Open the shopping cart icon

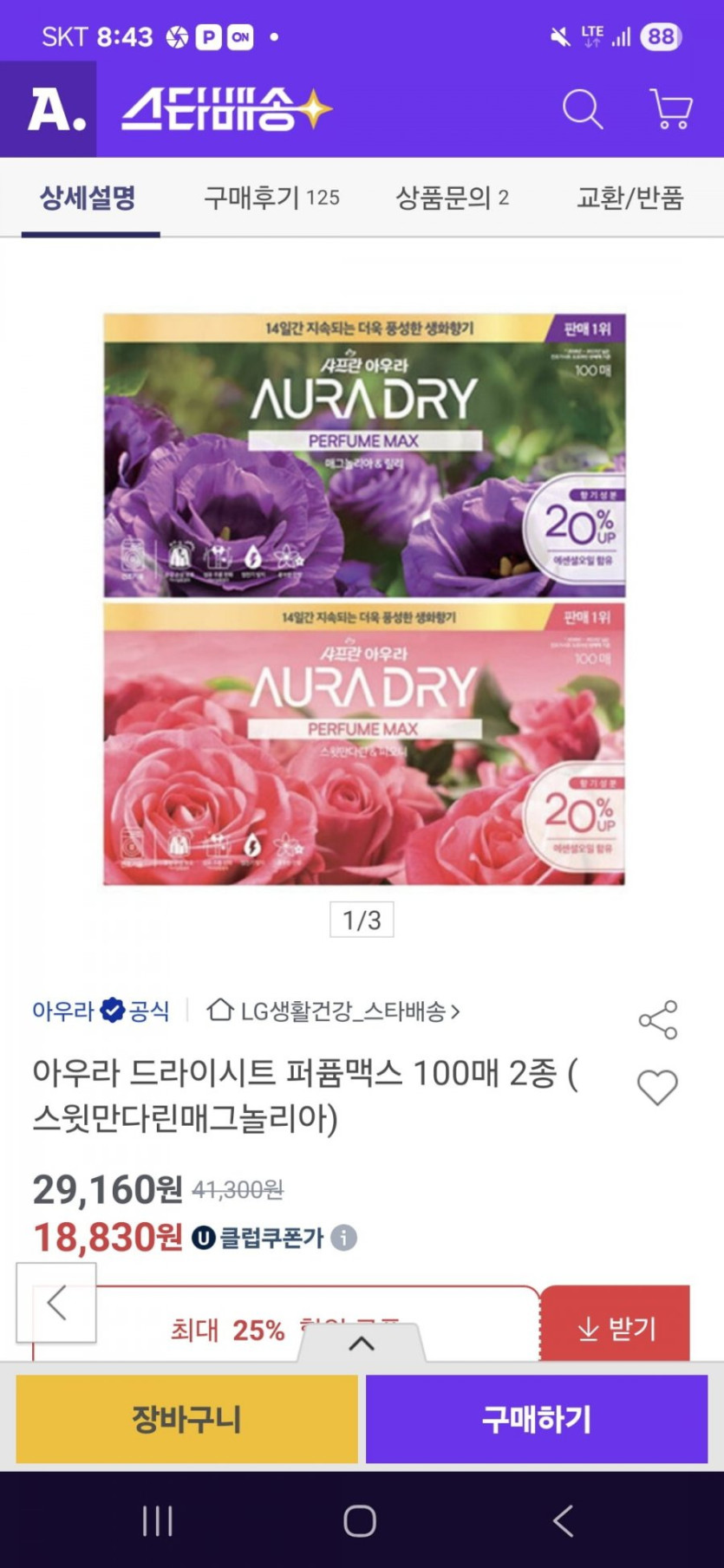click(671, 109)
